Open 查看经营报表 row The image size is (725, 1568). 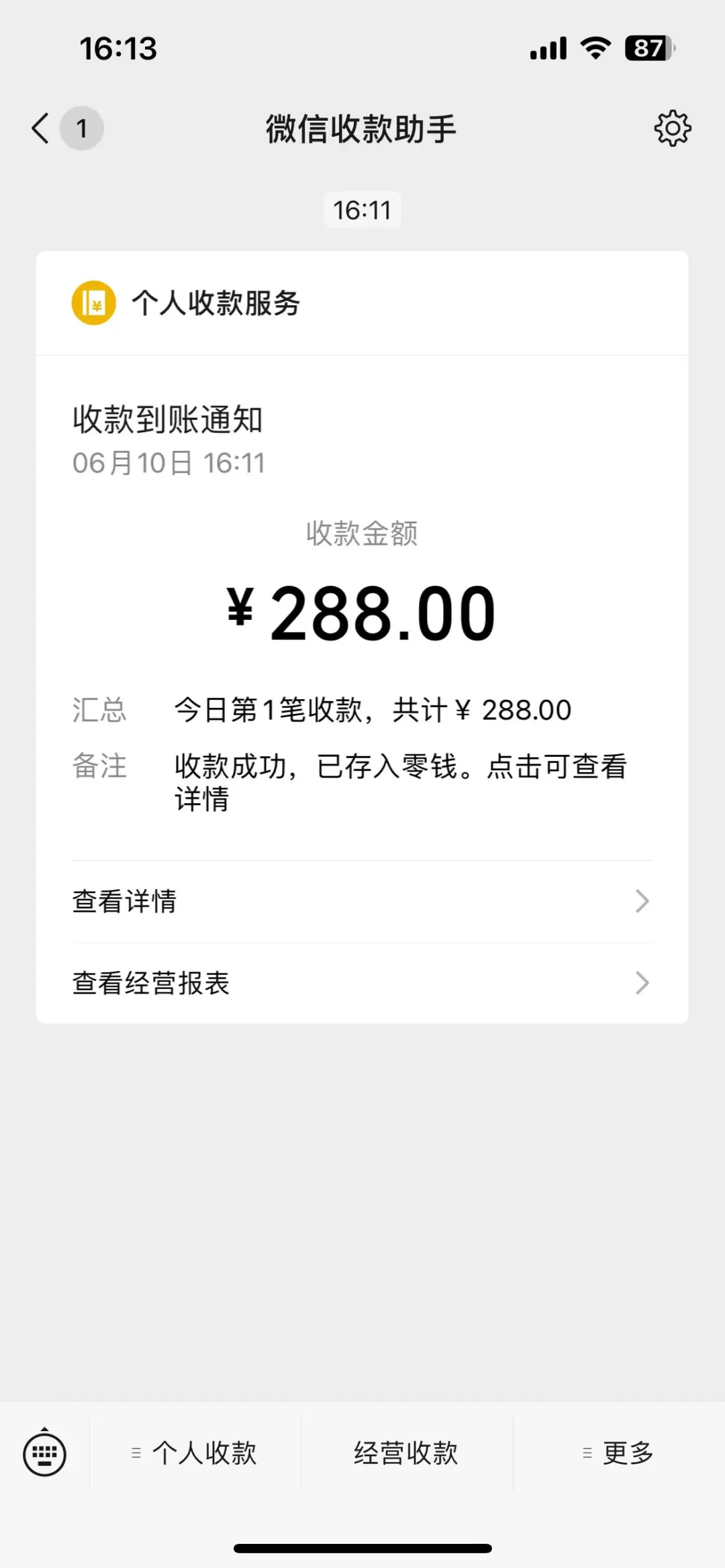(x=362, y=983)
